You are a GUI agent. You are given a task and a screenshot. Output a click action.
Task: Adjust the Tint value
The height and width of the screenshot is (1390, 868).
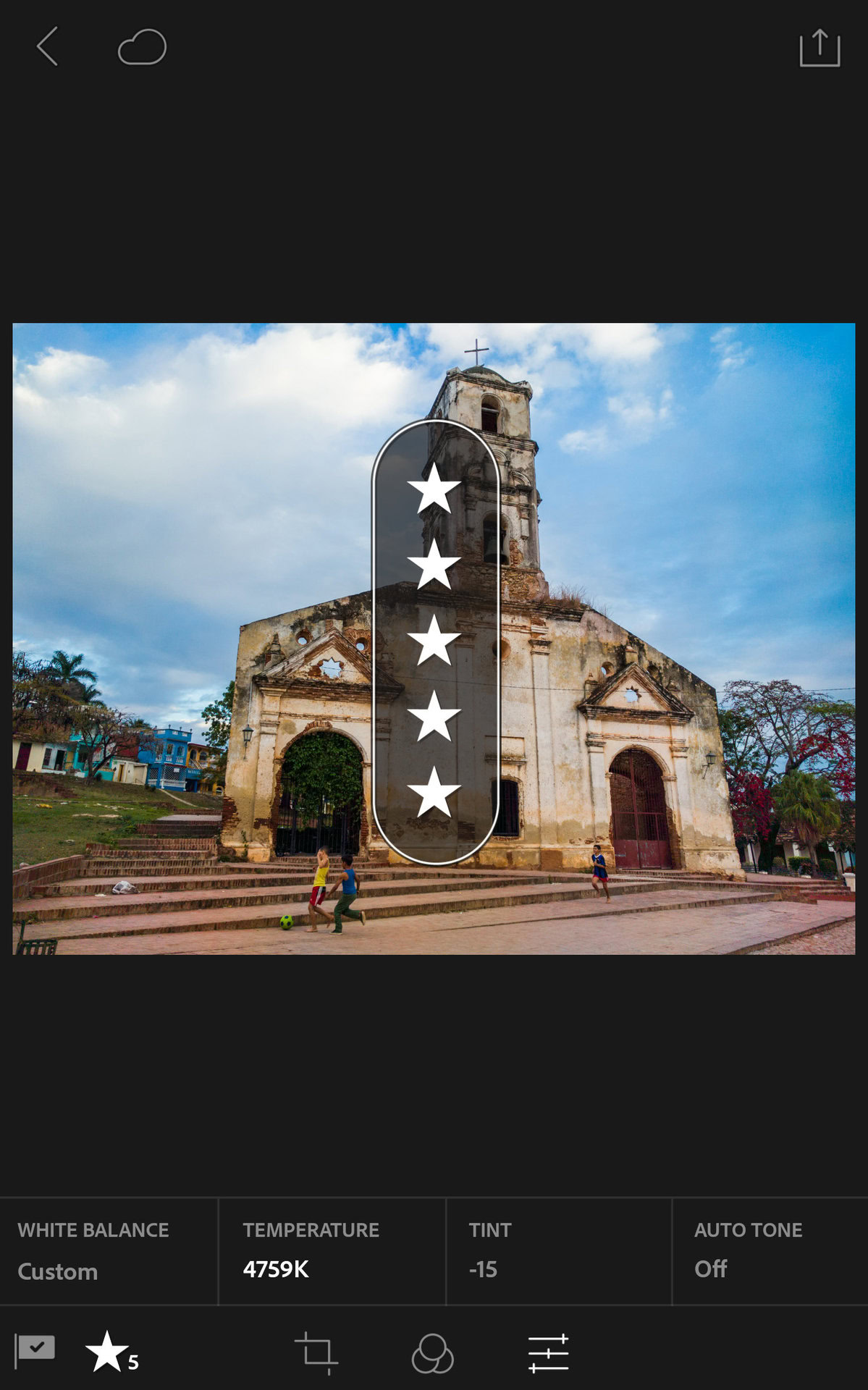[558, 1251]
